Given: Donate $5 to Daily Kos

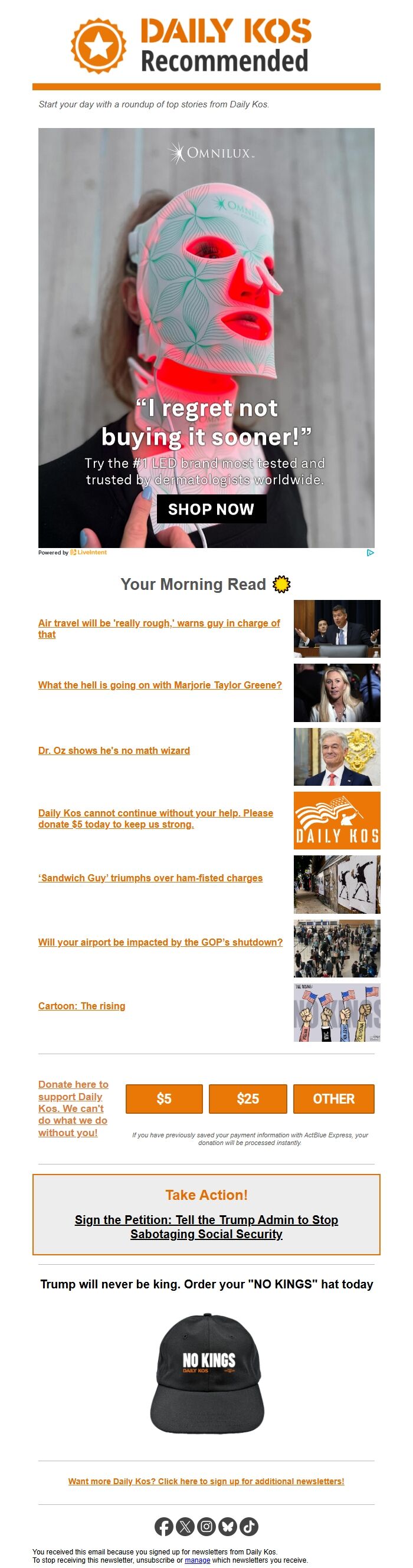Looking at the screenshot, I should click(x=164, y=1098).
